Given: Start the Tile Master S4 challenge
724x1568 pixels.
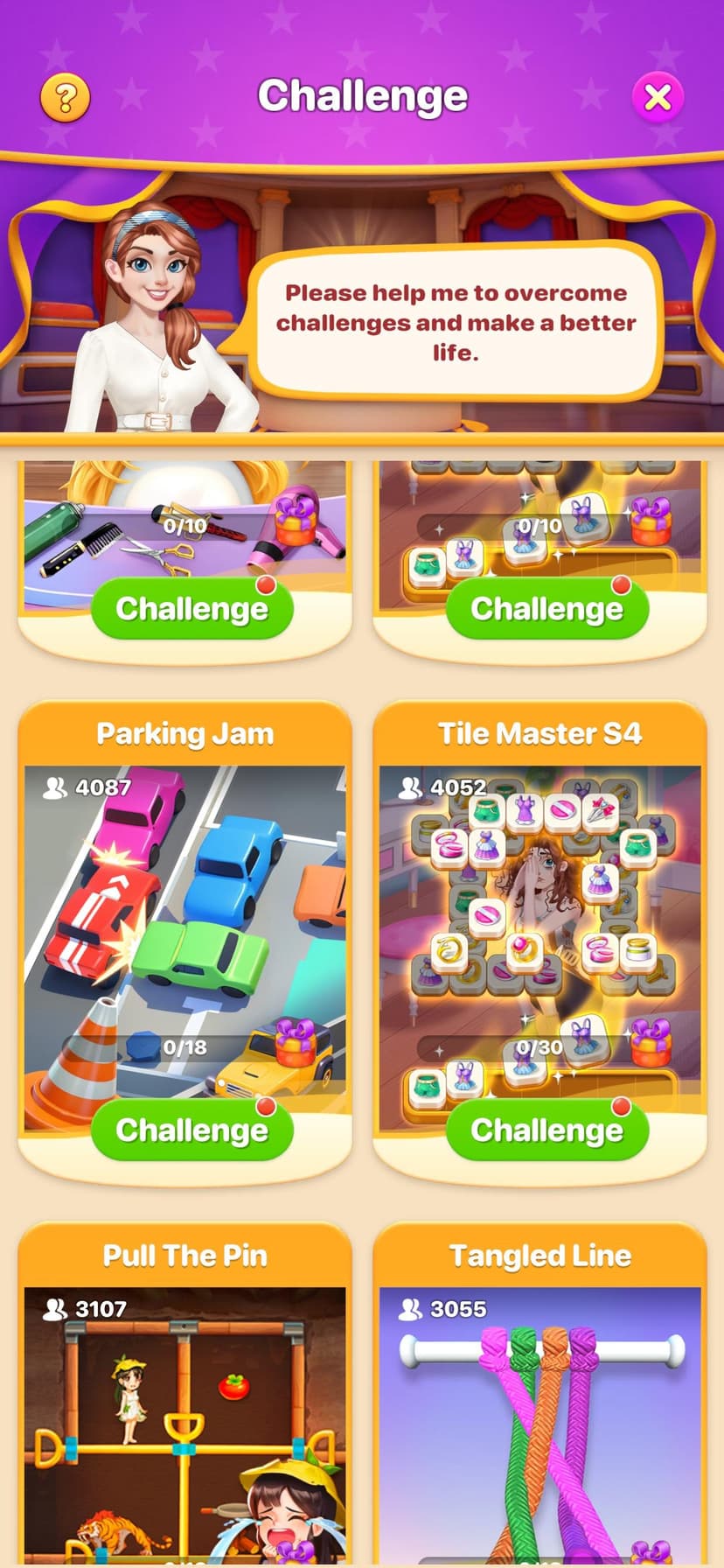Looking at the screenshot, I should tap(546, 1130).
